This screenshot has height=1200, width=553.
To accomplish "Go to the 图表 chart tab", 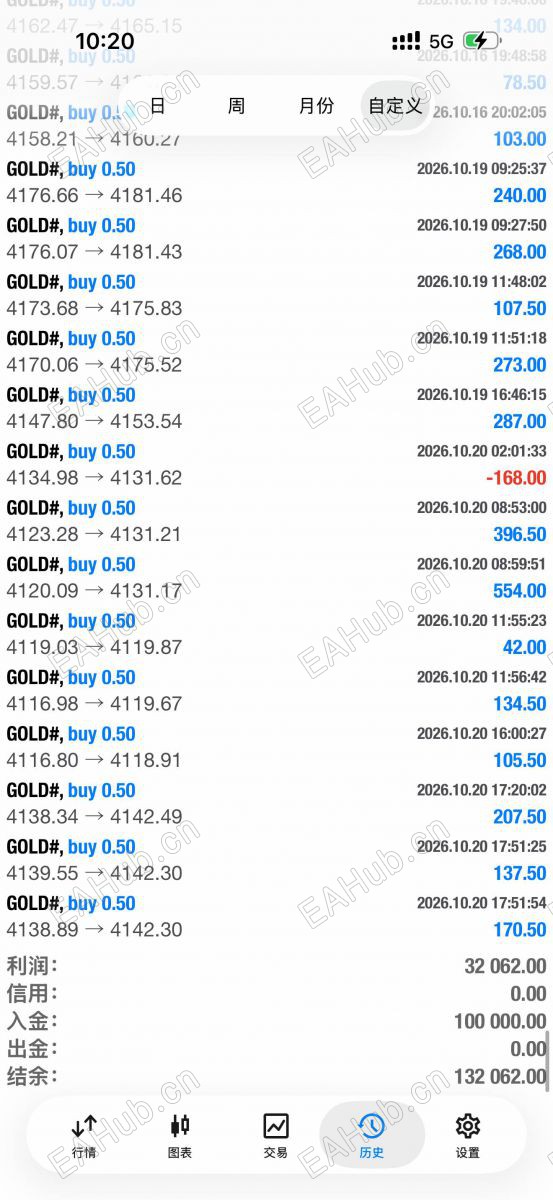I will coord(180,1136).
